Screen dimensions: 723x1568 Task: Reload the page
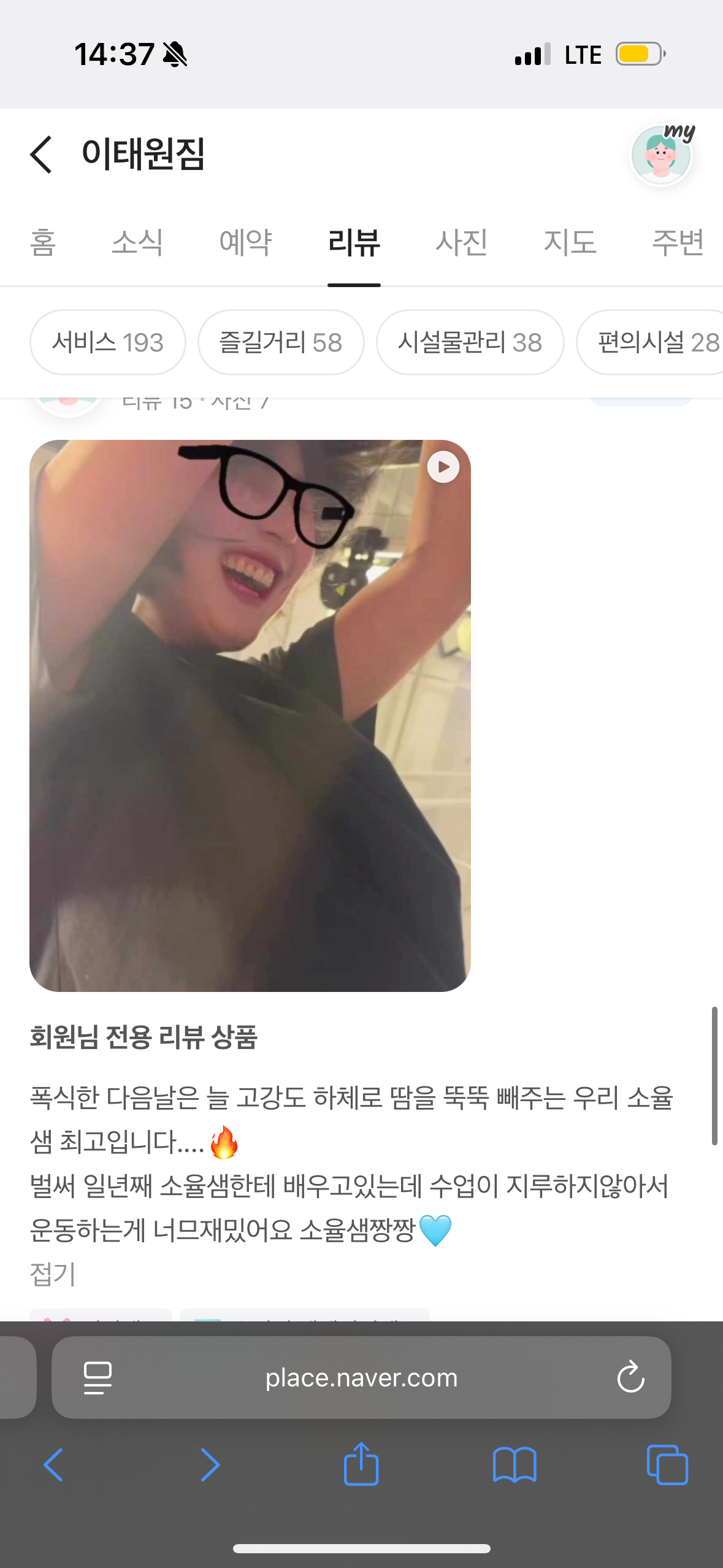(x=631, y=1378)
